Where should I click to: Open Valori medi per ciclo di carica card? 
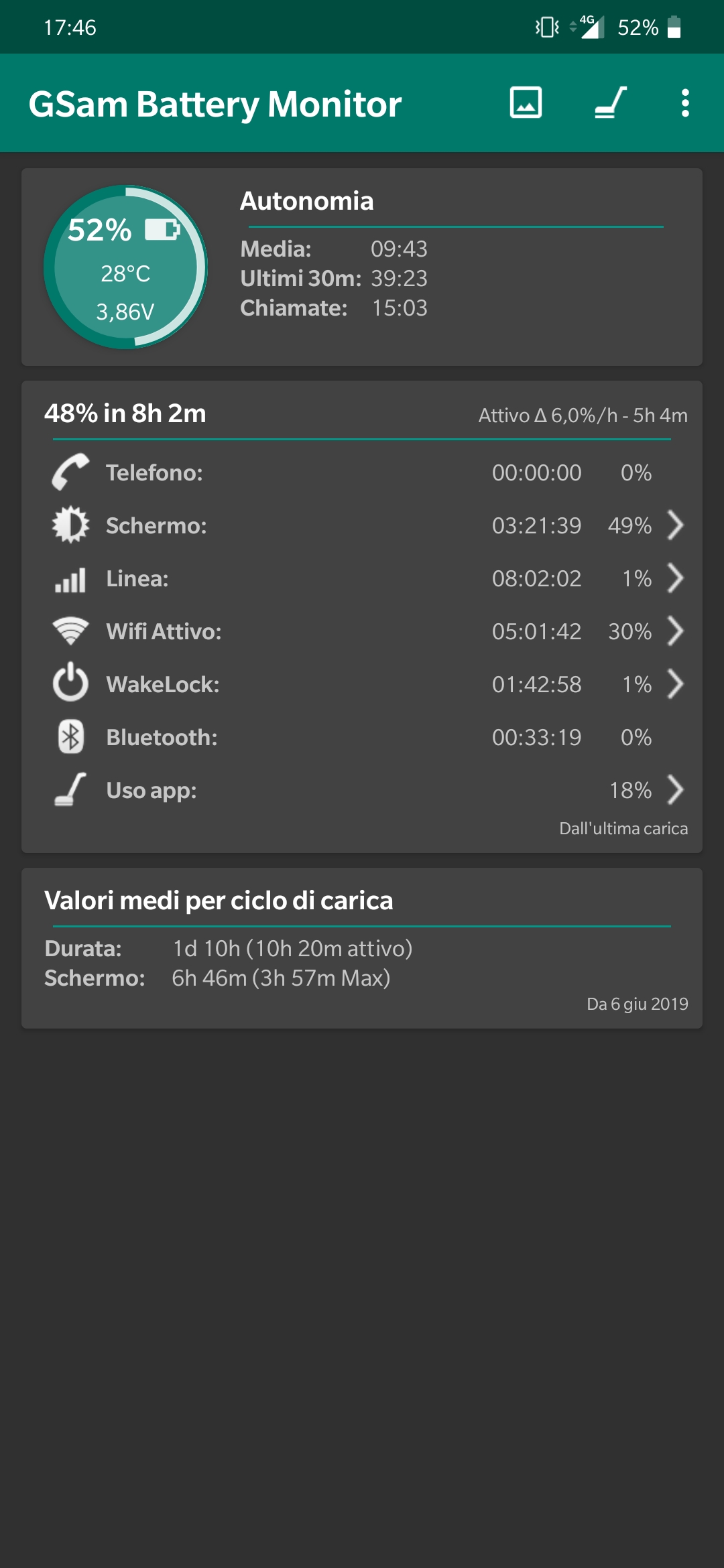pos(362,948)
